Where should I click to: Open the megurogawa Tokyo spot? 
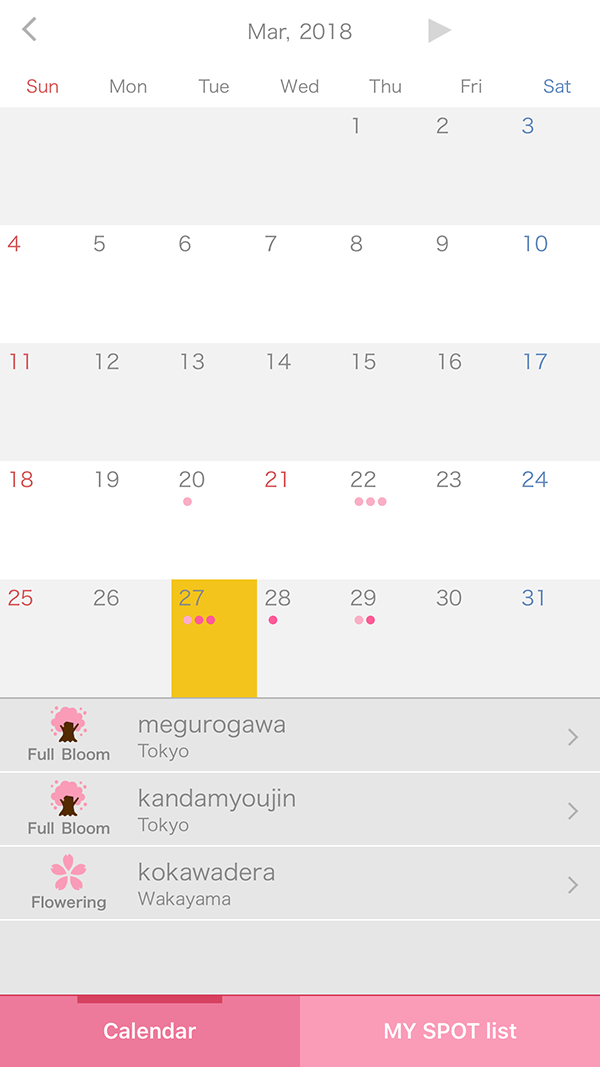(x=300, y=736)
